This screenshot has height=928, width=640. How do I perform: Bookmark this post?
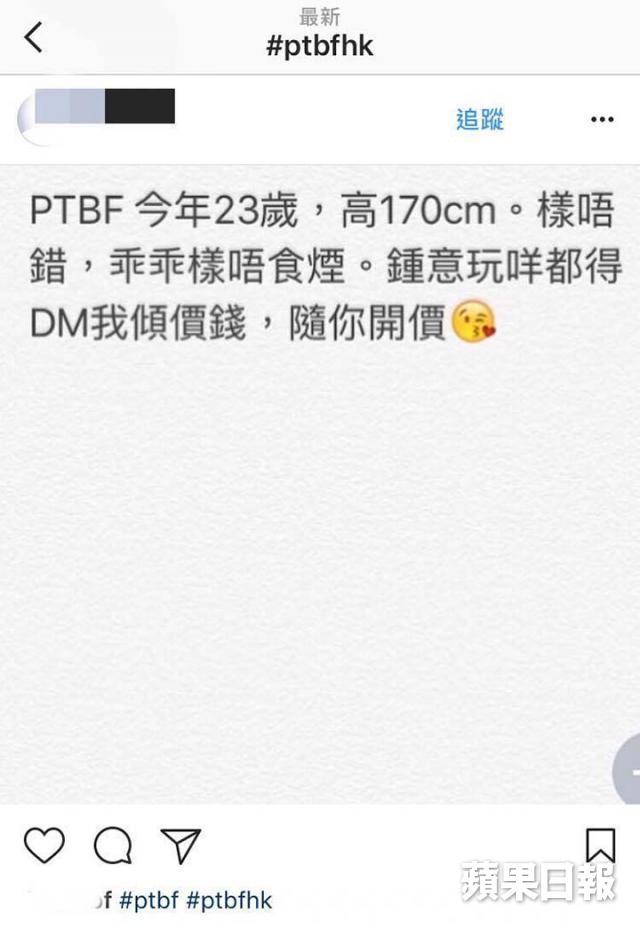coord(600,846)
